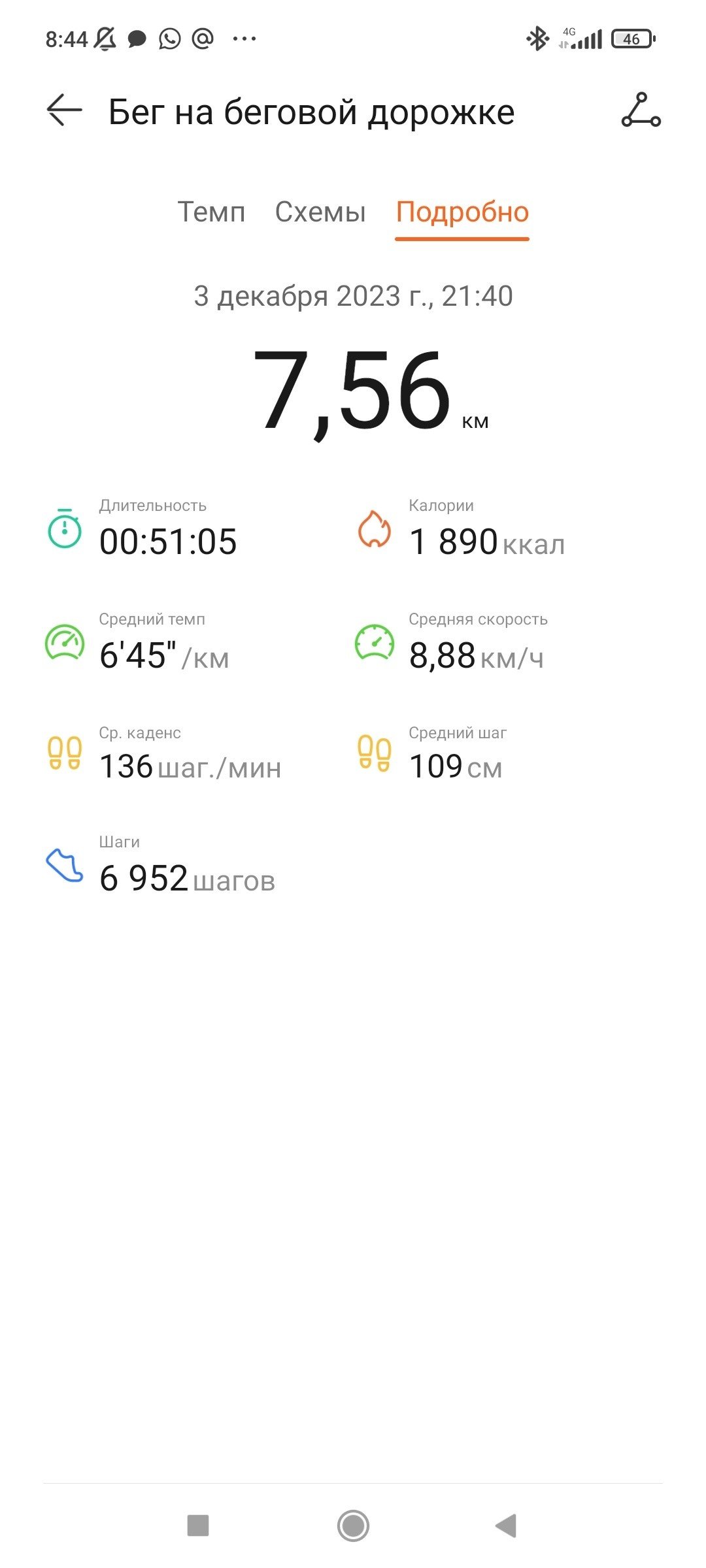Switch to the Схемы tab
The image size is (706, 1568).
pyautogui.click(x=320, y=212)
